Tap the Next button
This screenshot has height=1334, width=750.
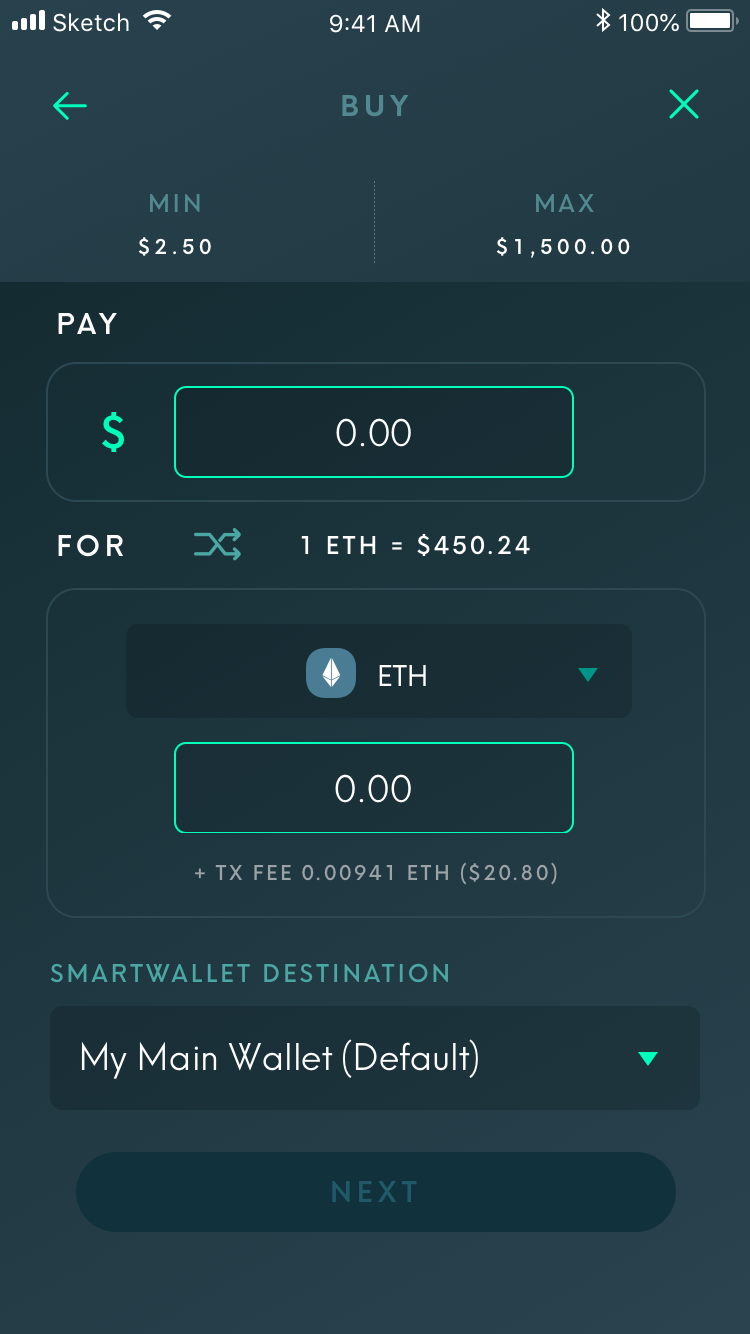coord(376,1192)
